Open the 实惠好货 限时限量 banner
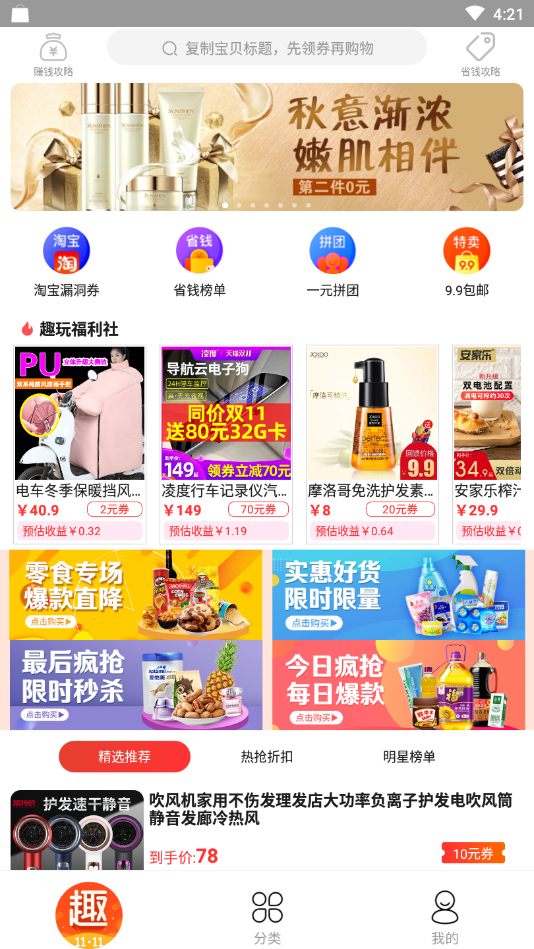The height and width of the screenshot is (949, 534). click(398, 594)
